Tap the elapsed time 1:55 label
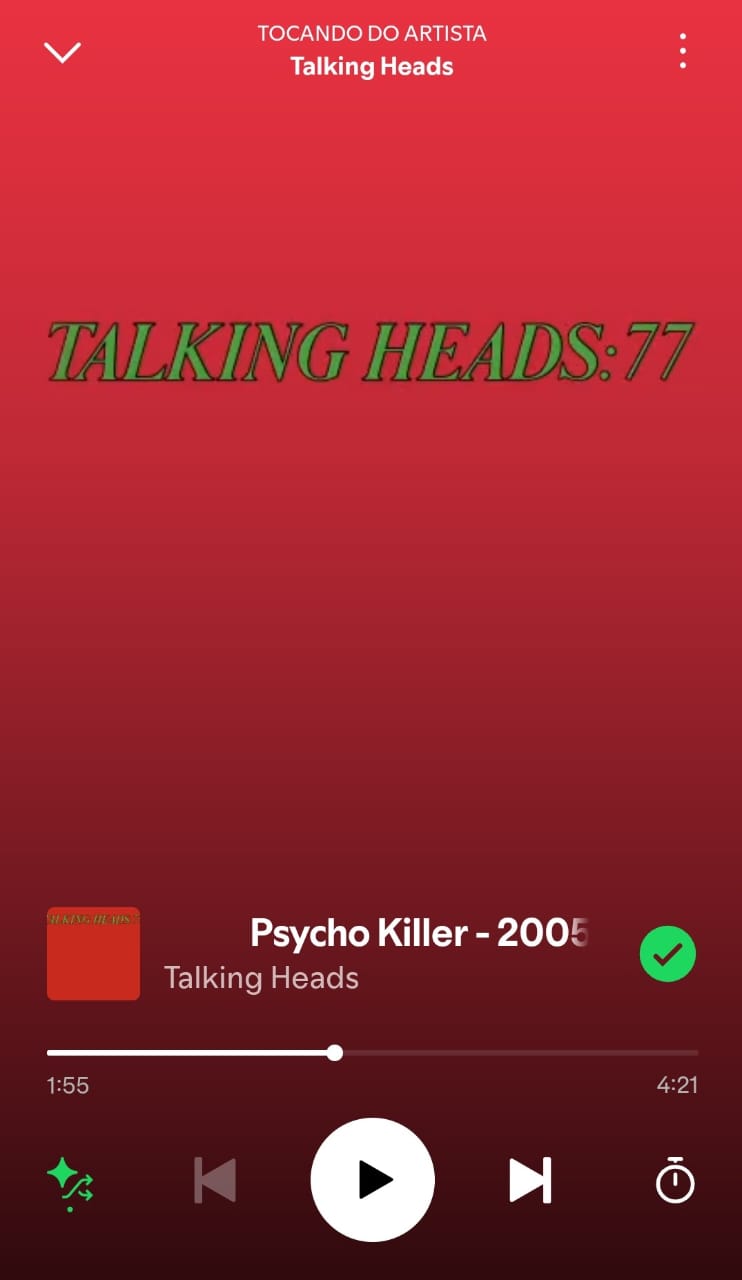742x1280 pixels. [66, 1085]
